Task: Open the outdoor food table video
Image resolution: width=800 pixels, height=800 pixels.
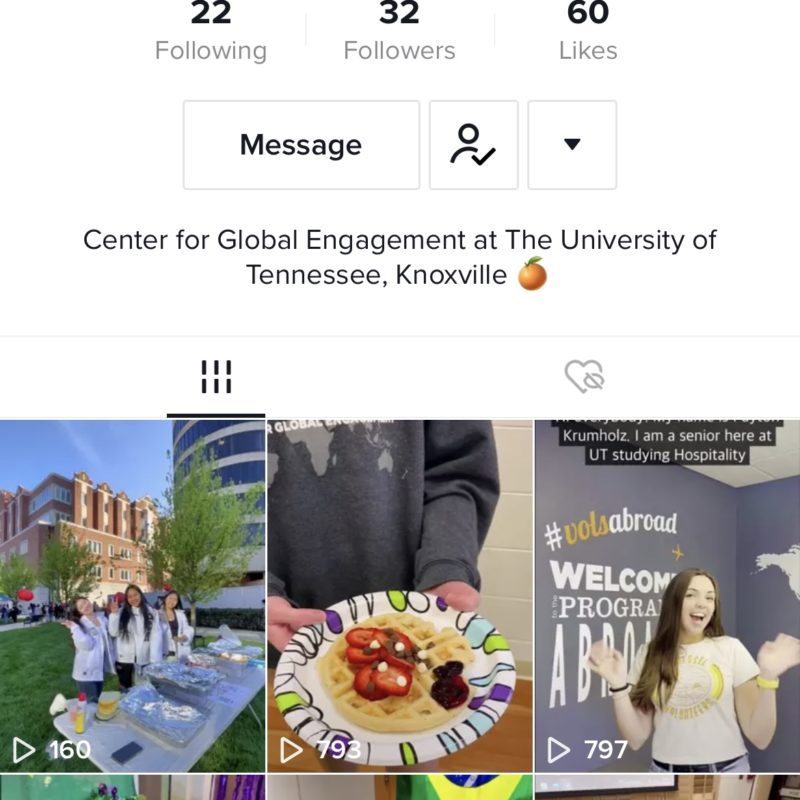Action: tap(132, 595)
